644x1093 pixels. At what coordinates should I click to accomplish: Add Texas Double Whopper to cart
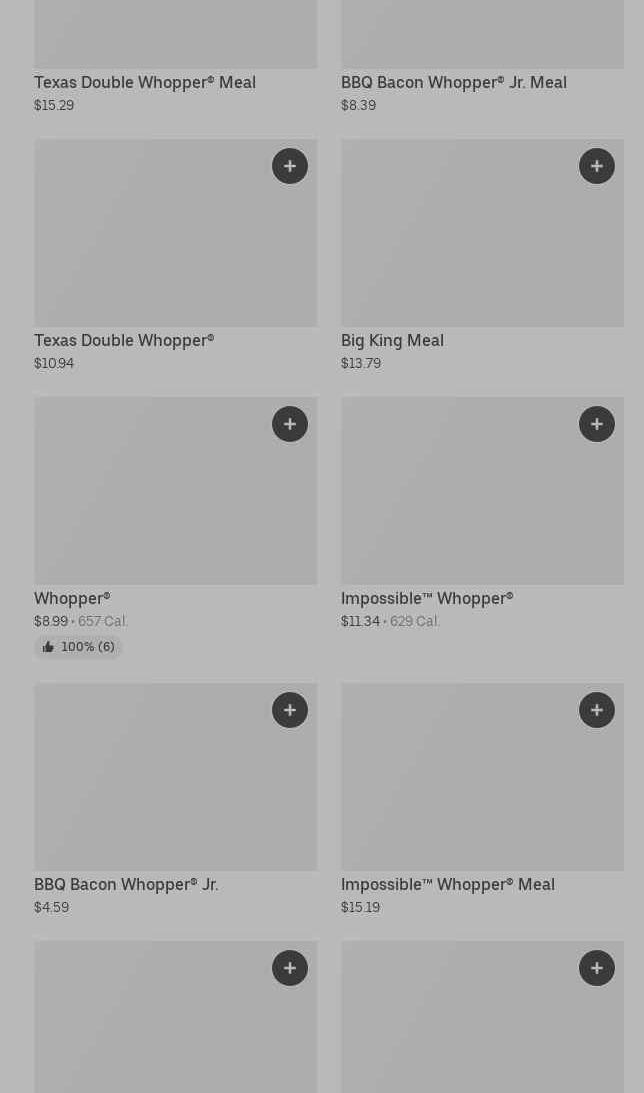[x=289, y=166]
